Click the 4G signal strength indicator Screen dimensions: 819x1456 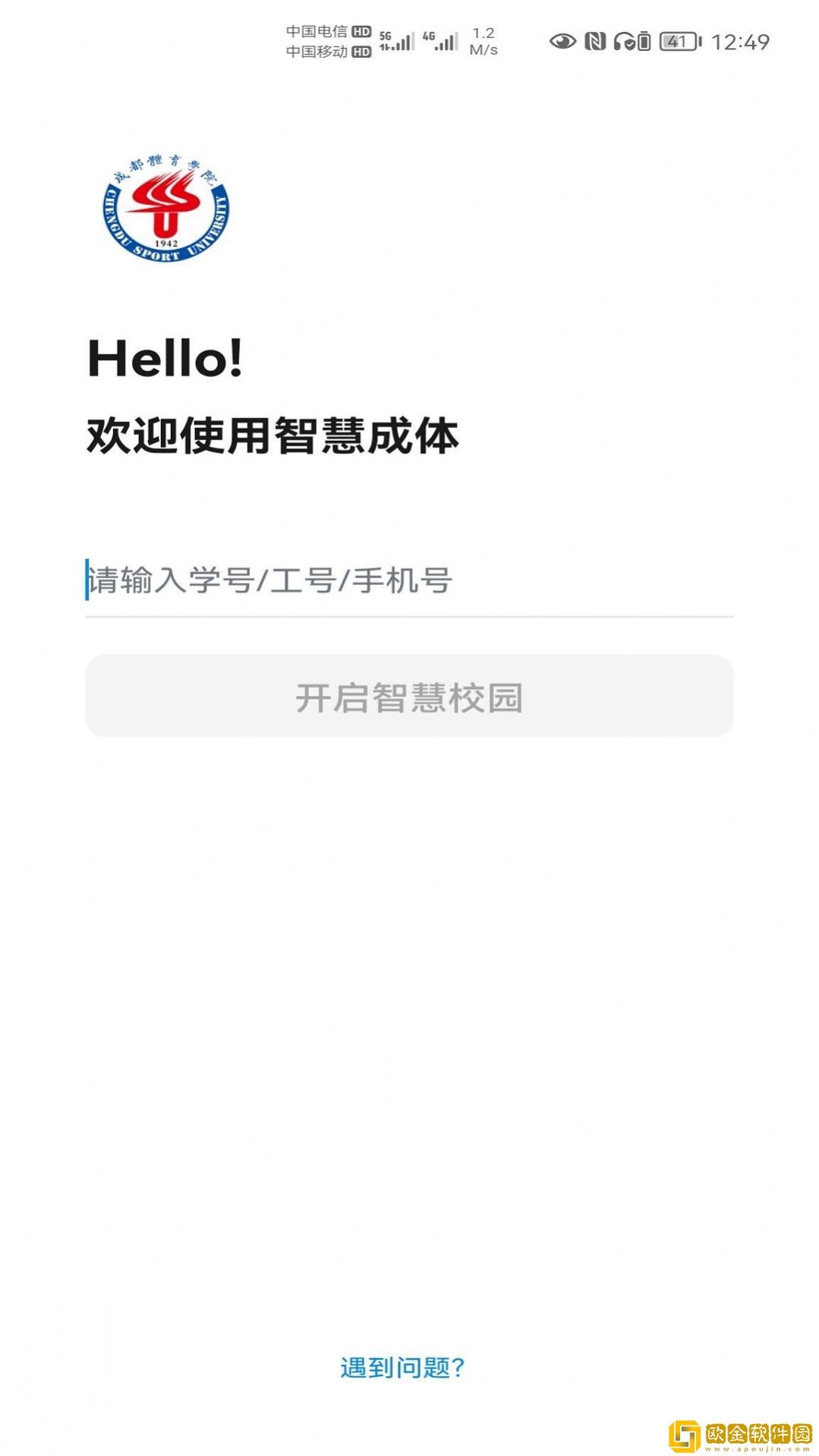pyautogui.click(x=440, y=42)
